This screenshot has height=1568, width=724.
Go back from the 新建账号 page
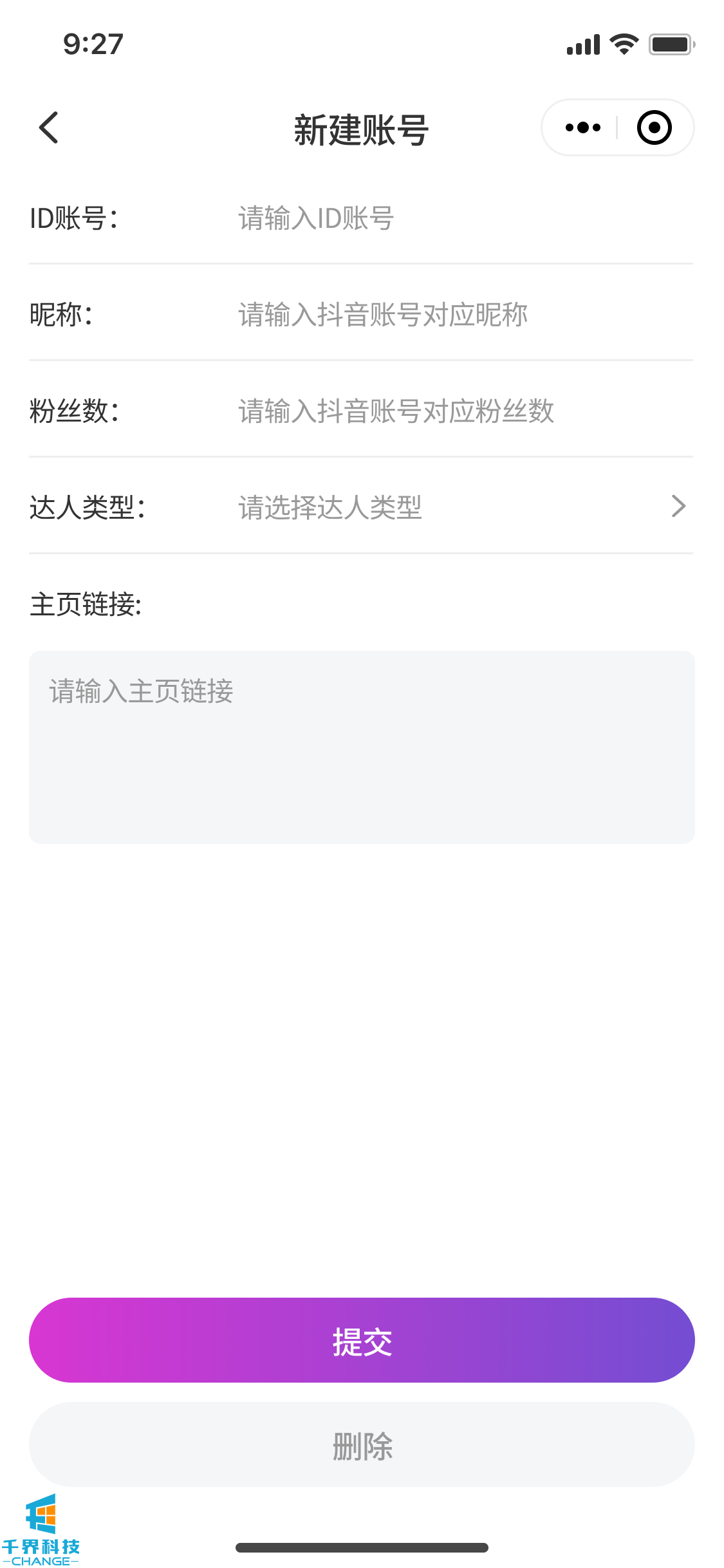(49, 127)
